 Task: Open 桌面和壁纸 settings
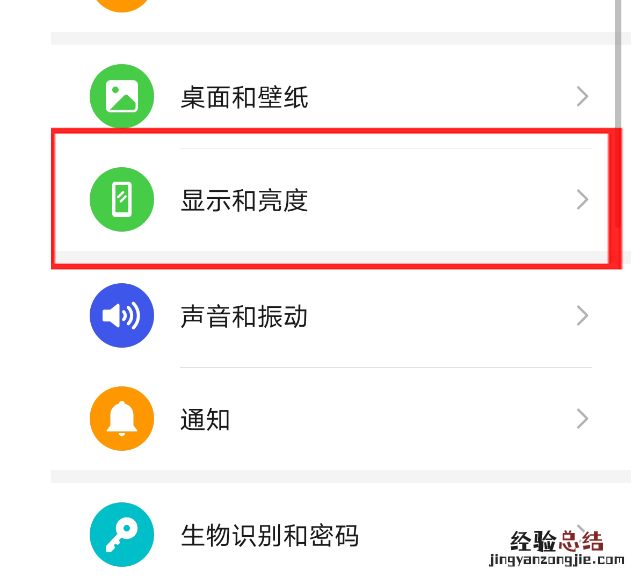click(245, 98)
